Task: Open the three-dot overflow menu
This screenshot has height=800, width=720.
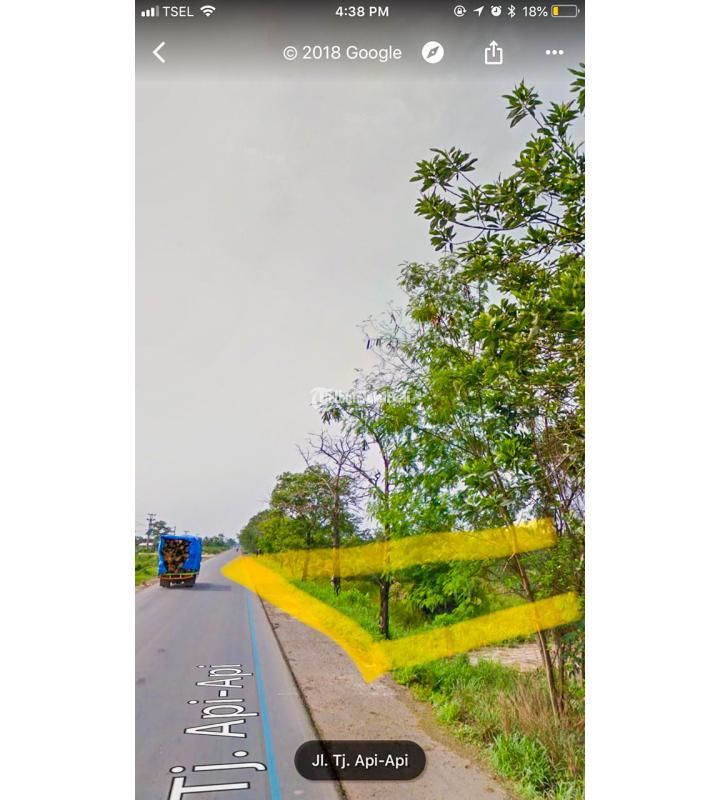Action: coord(554,53)
